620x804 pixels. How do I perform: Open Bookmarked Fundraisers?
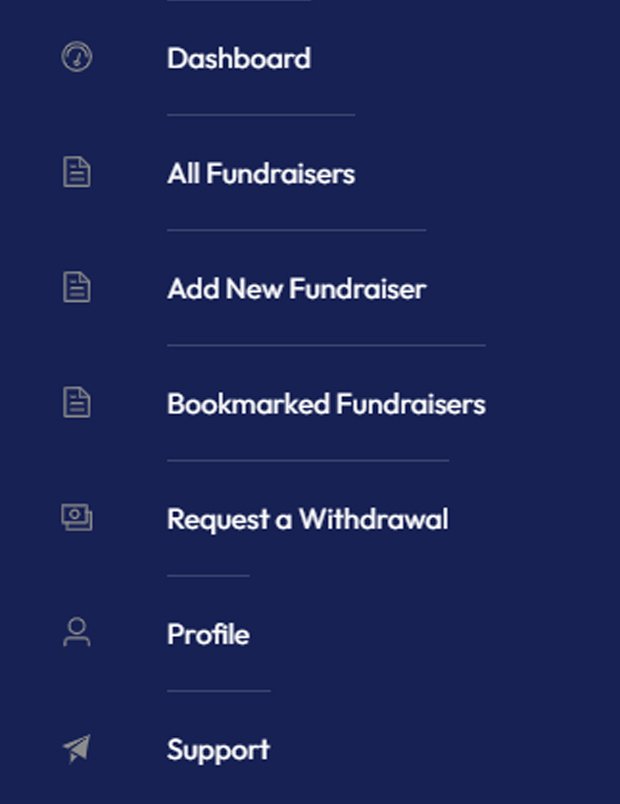pos(326,404)
